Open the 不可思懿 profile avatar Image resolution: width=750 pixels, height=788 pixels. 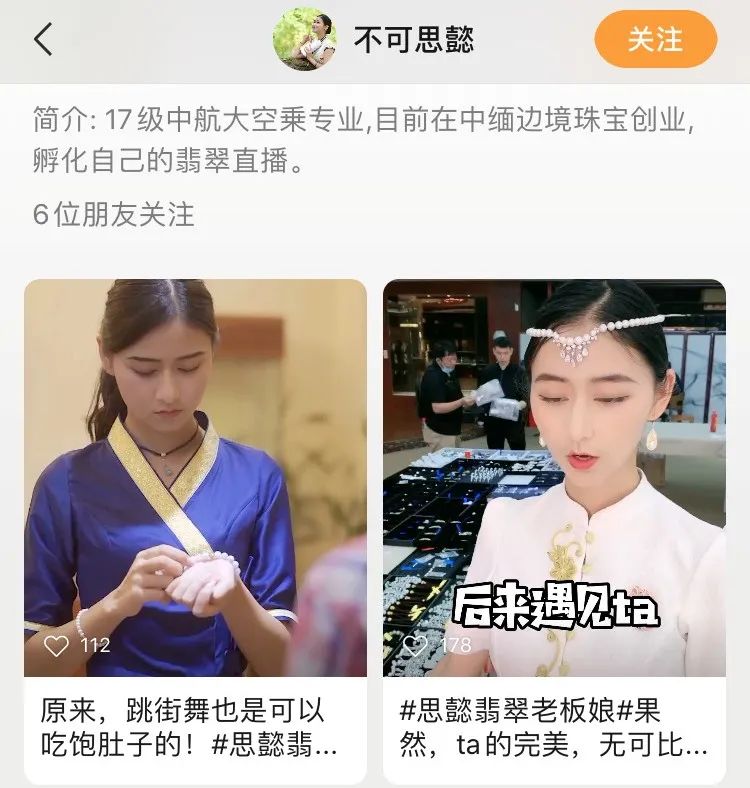305,40
